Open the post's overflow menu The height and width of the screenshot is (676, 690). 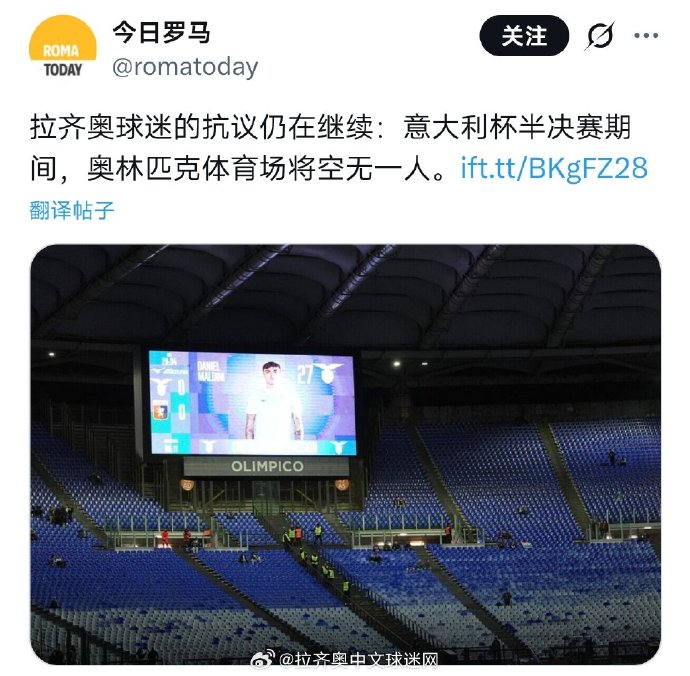pos(647,37)
